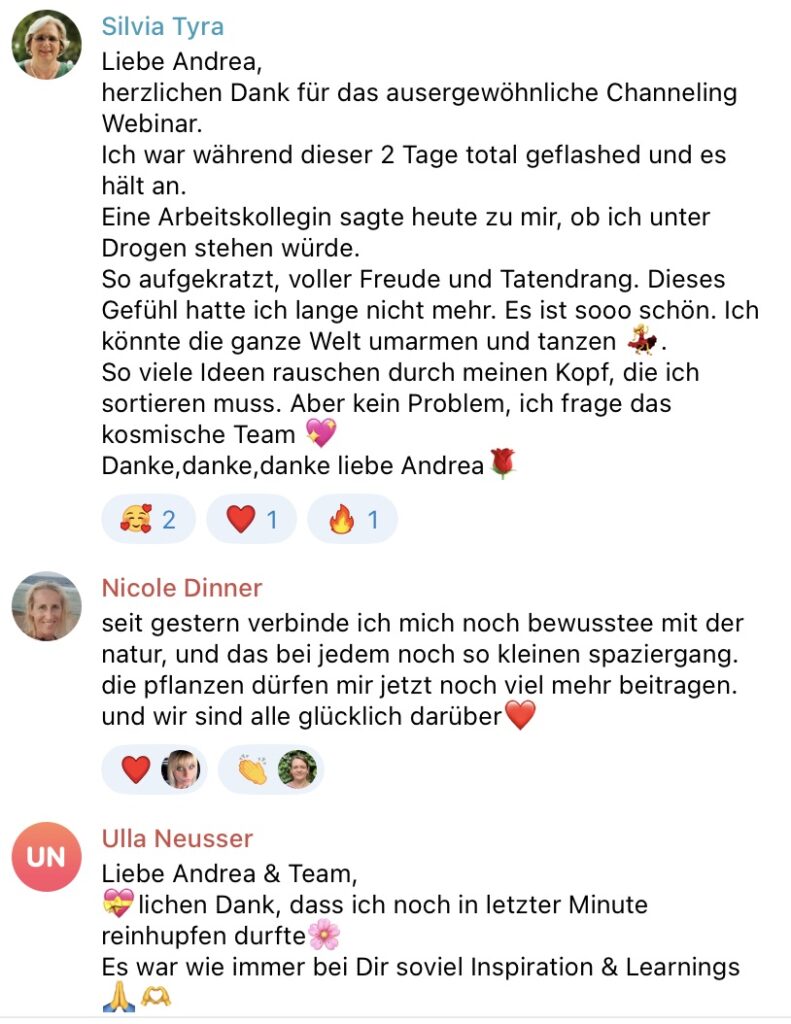This screenshot has width=791, height=1024.
Task: Open Ulla Neusser's profile via her name
Action: 177,838
